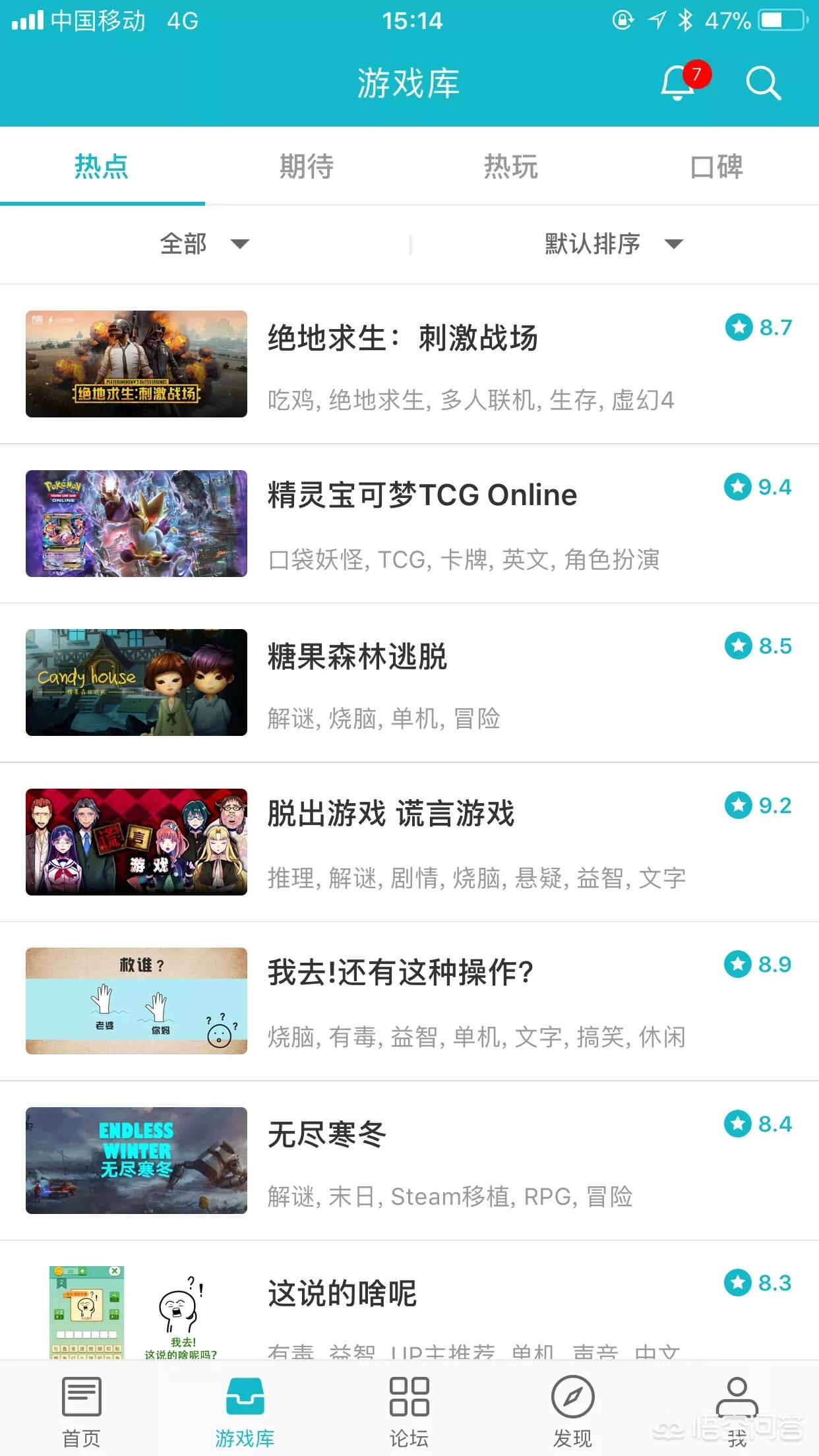Tap the search magnifier icon

(763, 84)
